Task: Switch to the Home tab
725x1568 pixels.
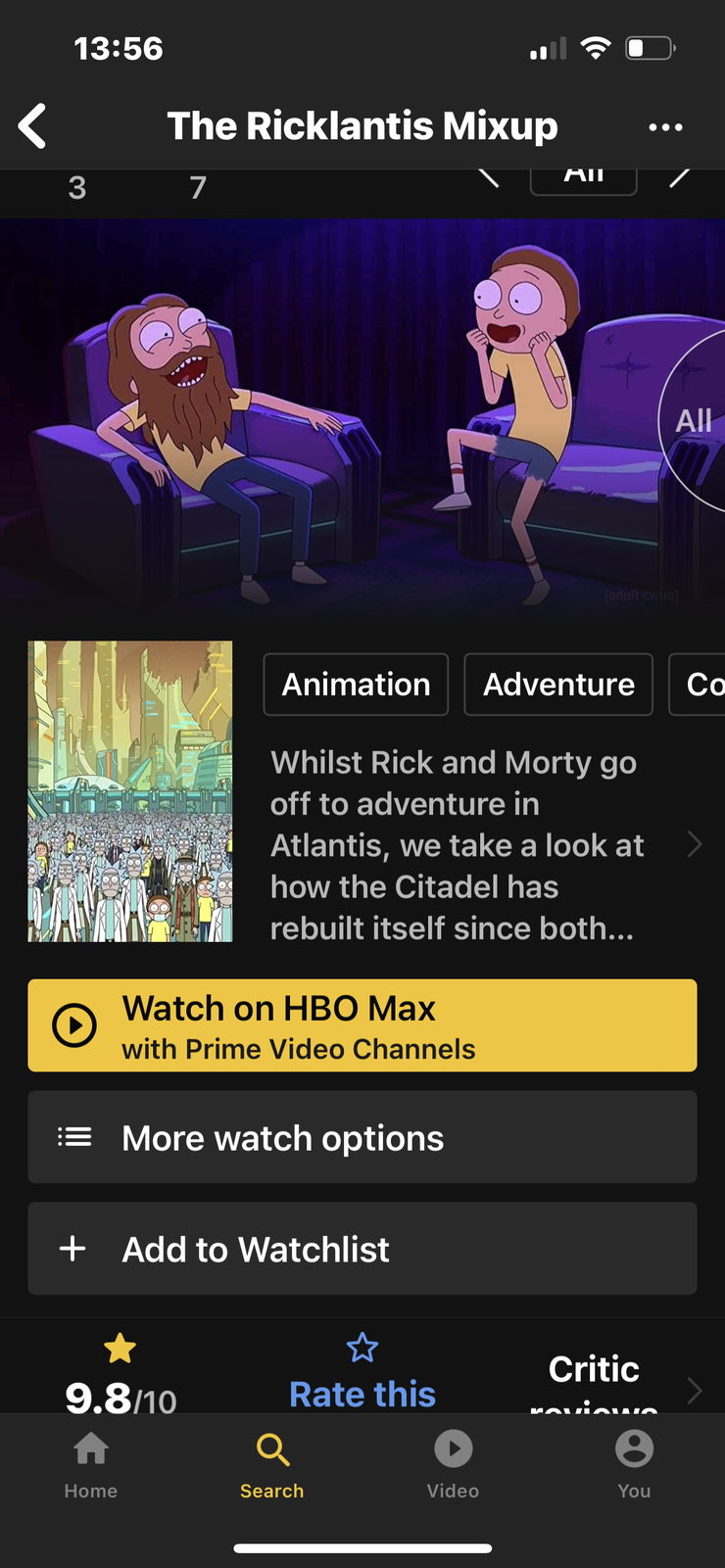Action: tap(91, 1465)
